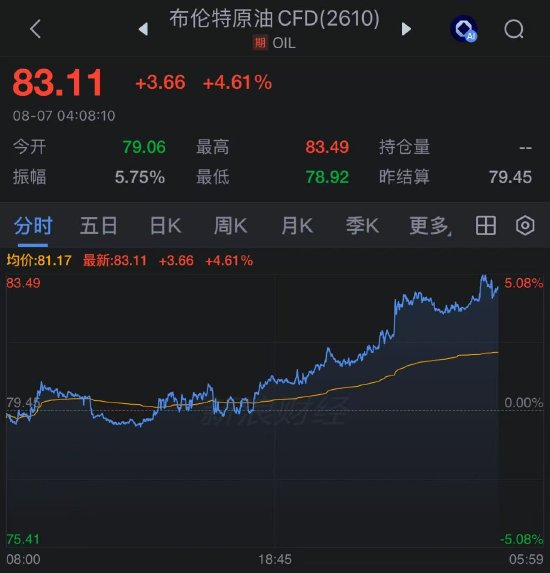This screenshot has width=550, height=573.
Task: Open the grid layout icon
Action: point(486,225)
